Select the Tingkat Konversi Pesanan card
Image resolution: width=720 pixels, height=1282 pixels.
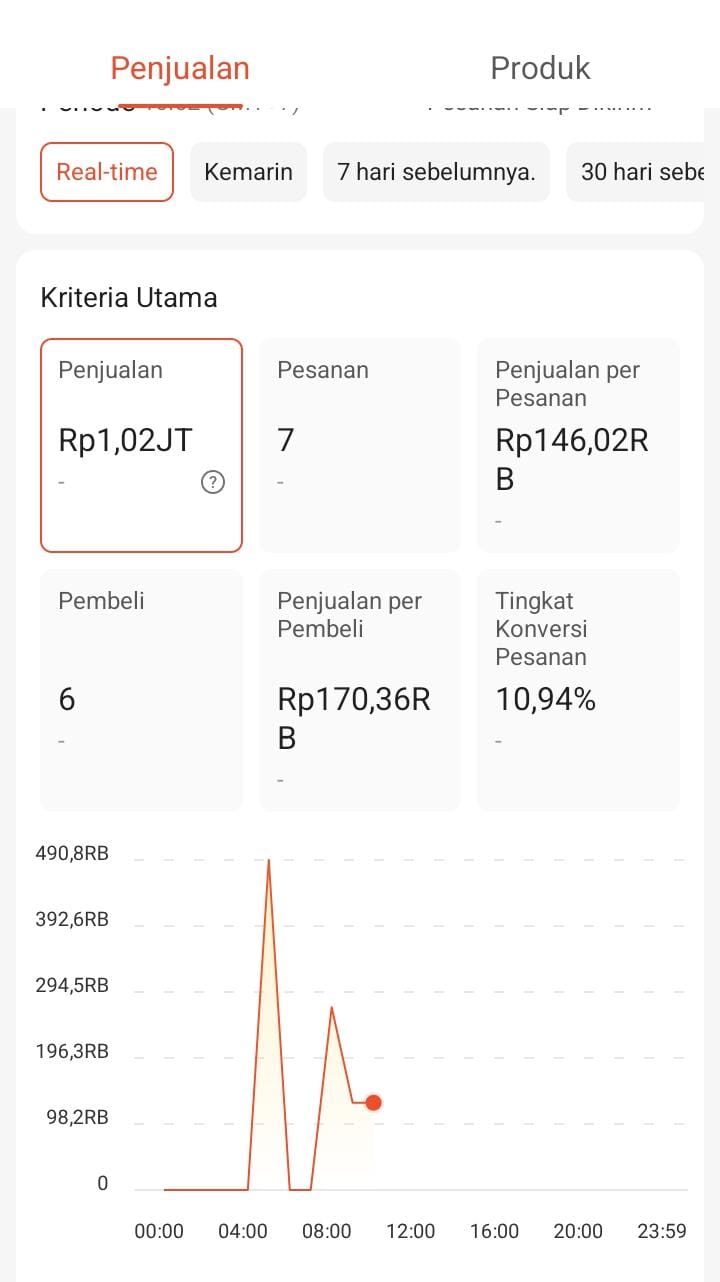tap(578, 690)
